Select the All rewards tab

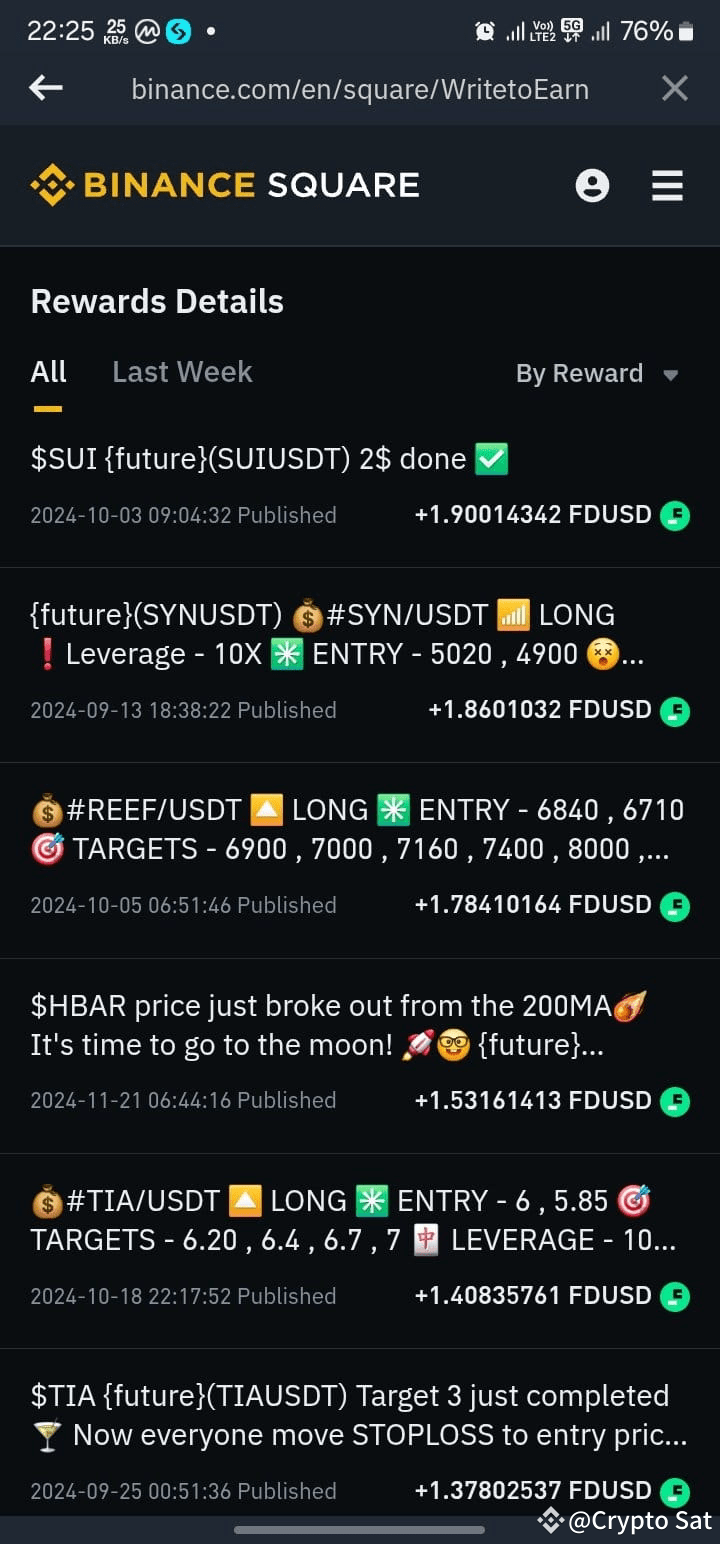pos(48,371)
